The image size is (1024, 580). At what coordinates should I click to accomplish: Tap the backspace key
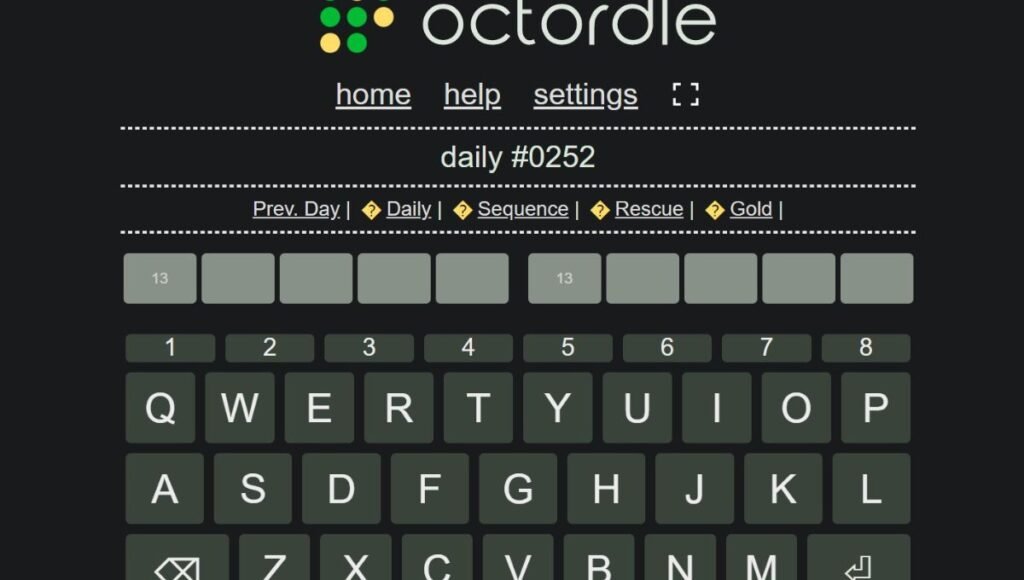pos(177,564)
